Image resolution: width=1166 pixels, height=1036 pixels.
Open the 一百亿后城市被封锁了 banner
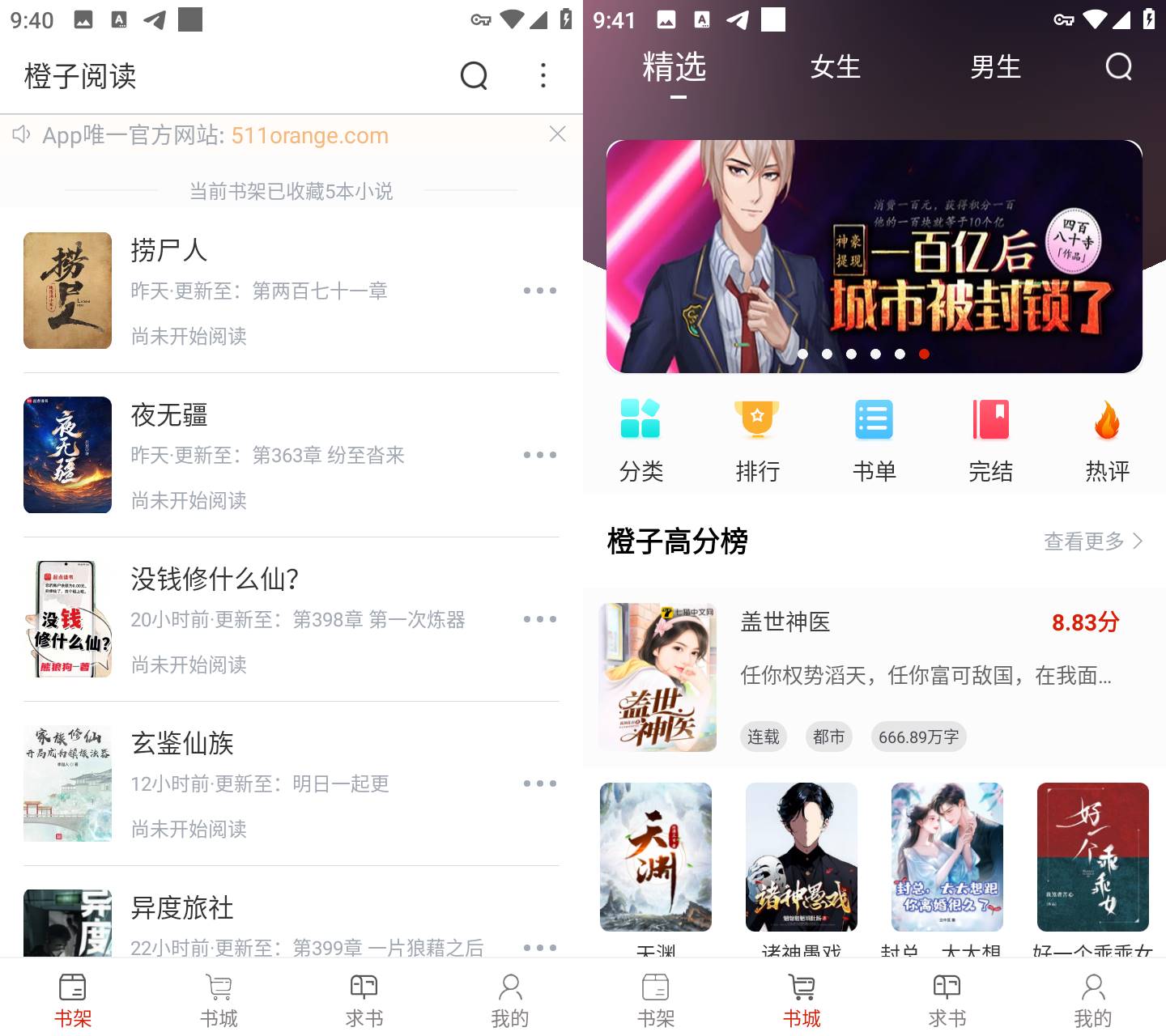click(x=874, y=256)
